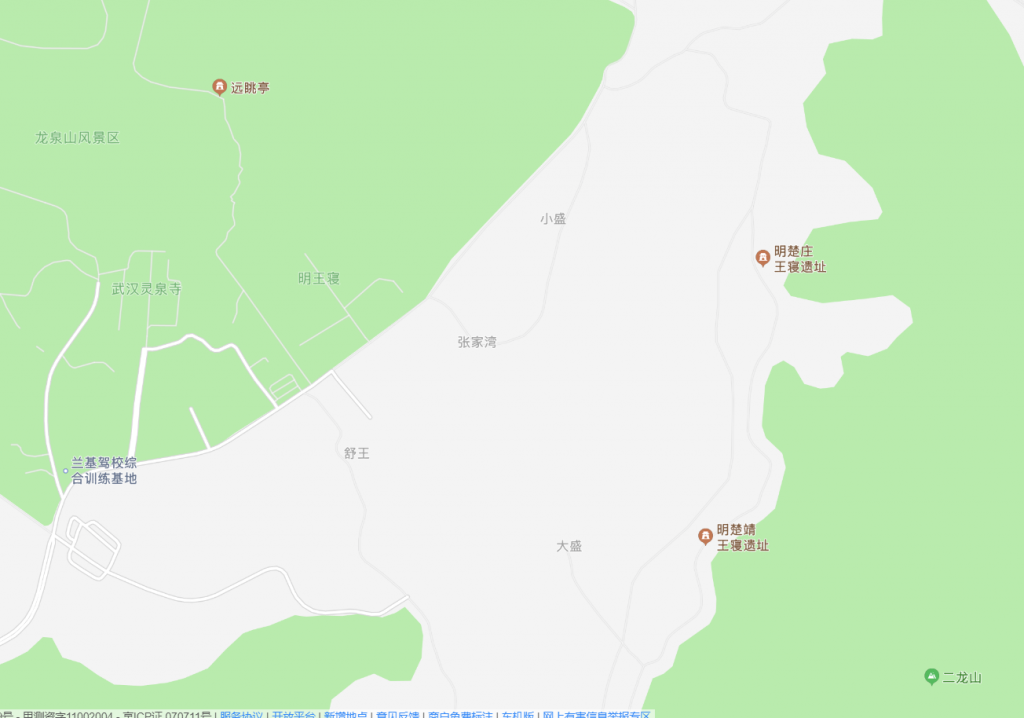1024x718 pixels.
Task: Open the 新增地点 footer link
Action: click(x=345, y=714)
